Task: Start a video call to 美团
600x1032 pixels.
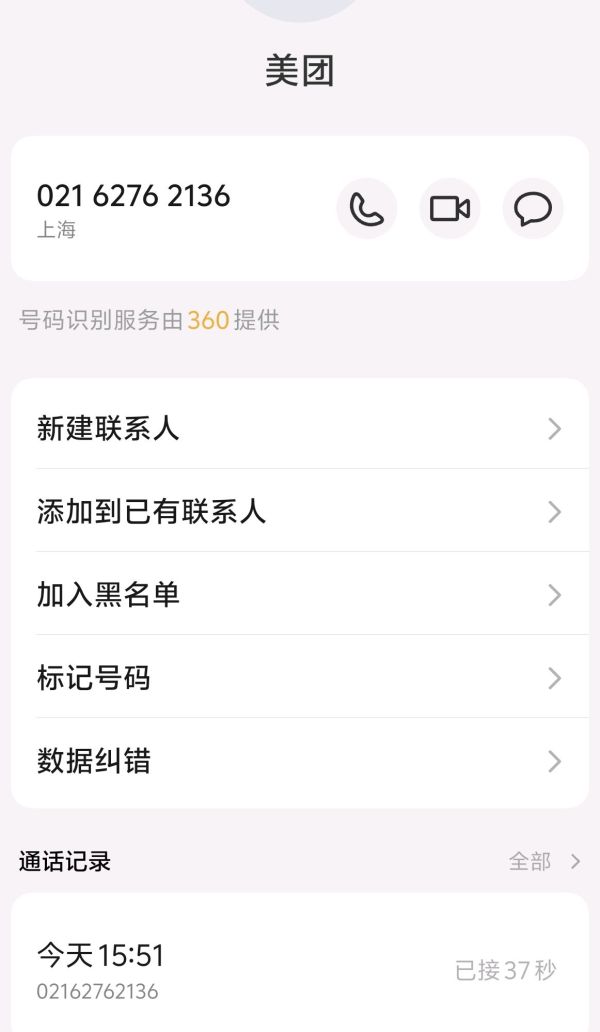Action: (x=450, y=209)
